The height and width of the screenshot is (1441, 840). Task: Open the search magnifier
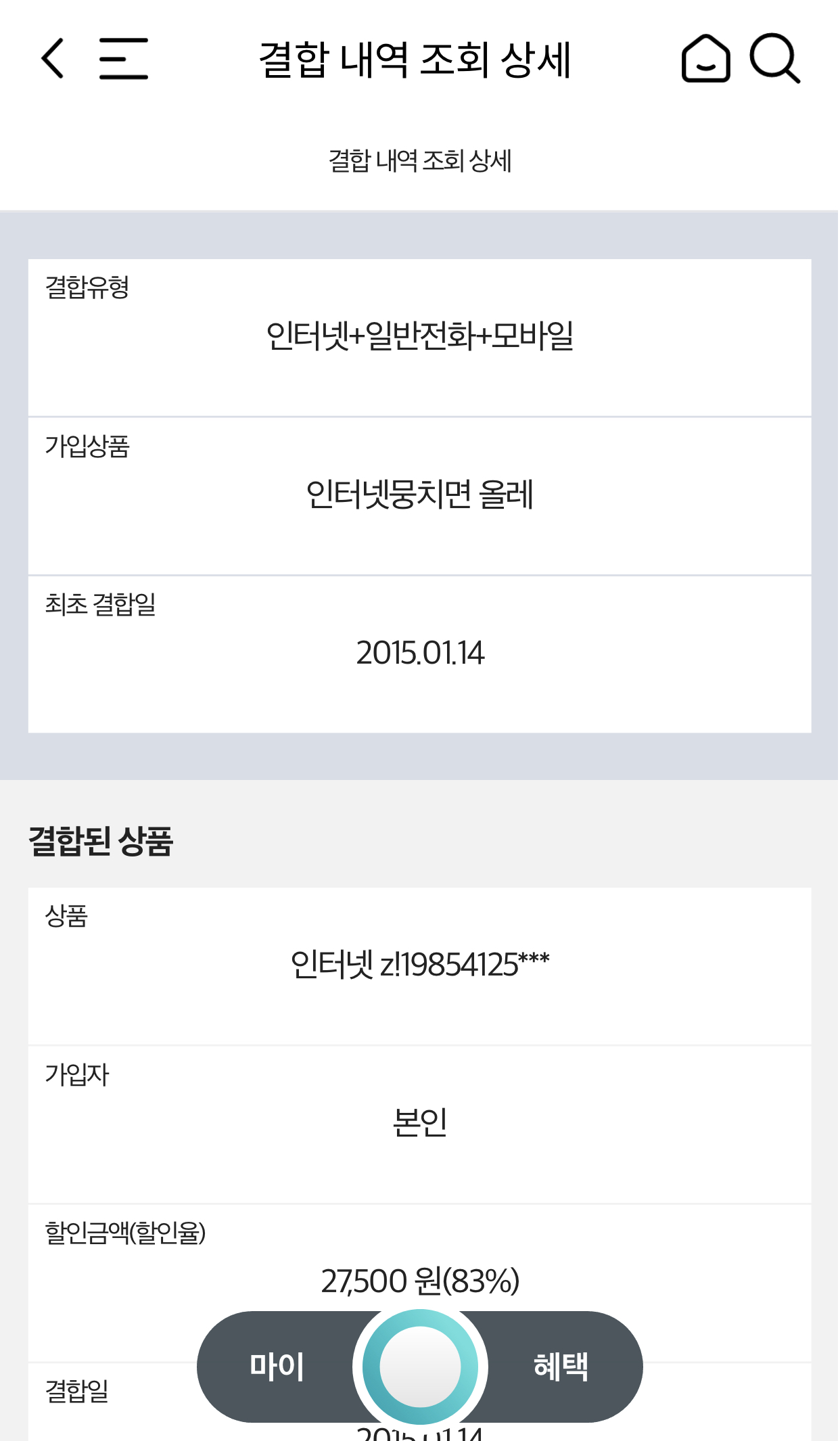[775, 59]
